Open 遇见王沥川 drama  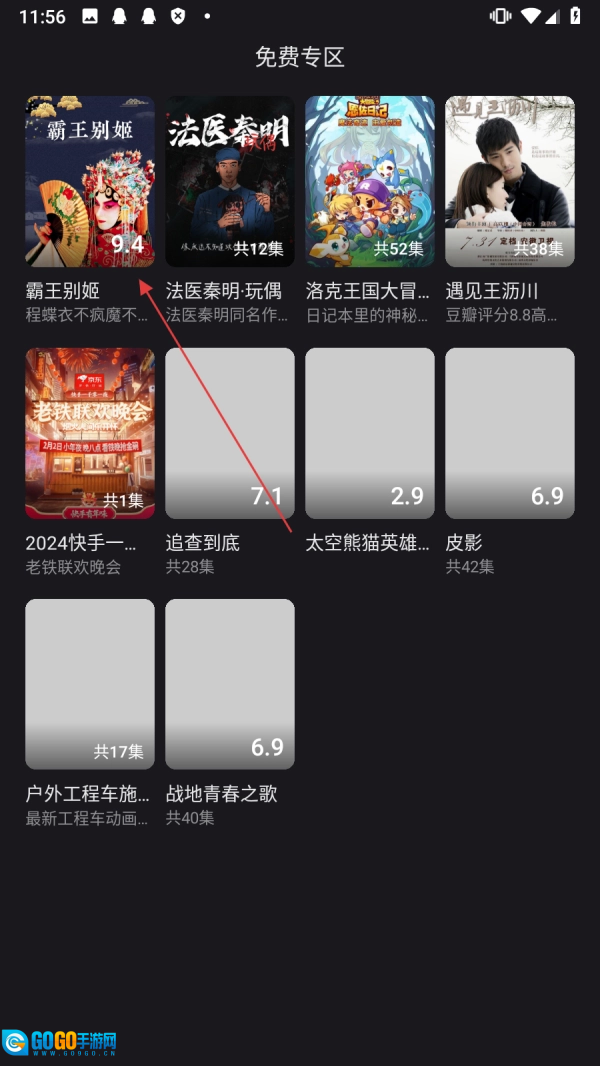tap(510, 182)
